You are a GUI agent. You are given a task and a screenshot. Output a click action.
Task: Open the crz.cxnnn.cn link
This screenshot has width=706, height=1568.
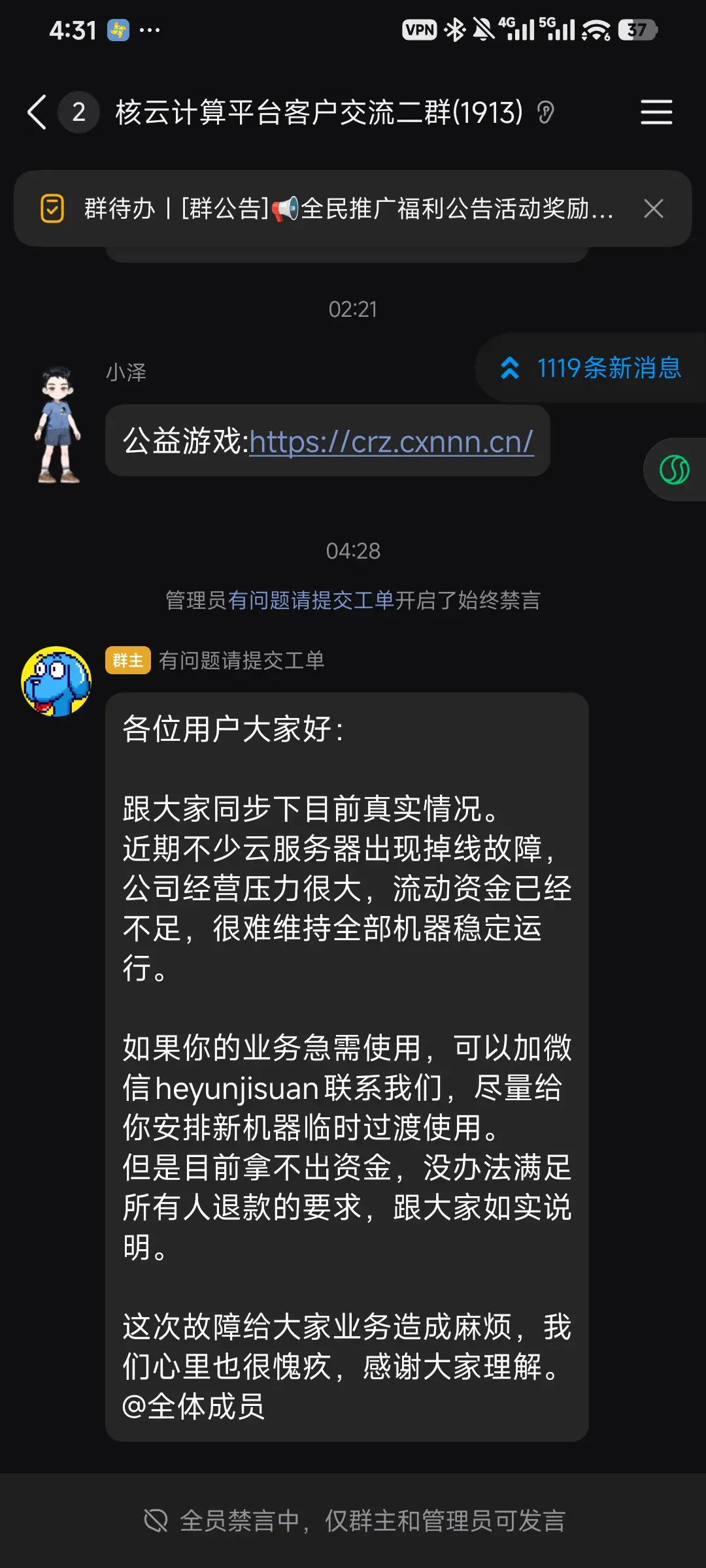pyautogui.click(x=391, y=442)
